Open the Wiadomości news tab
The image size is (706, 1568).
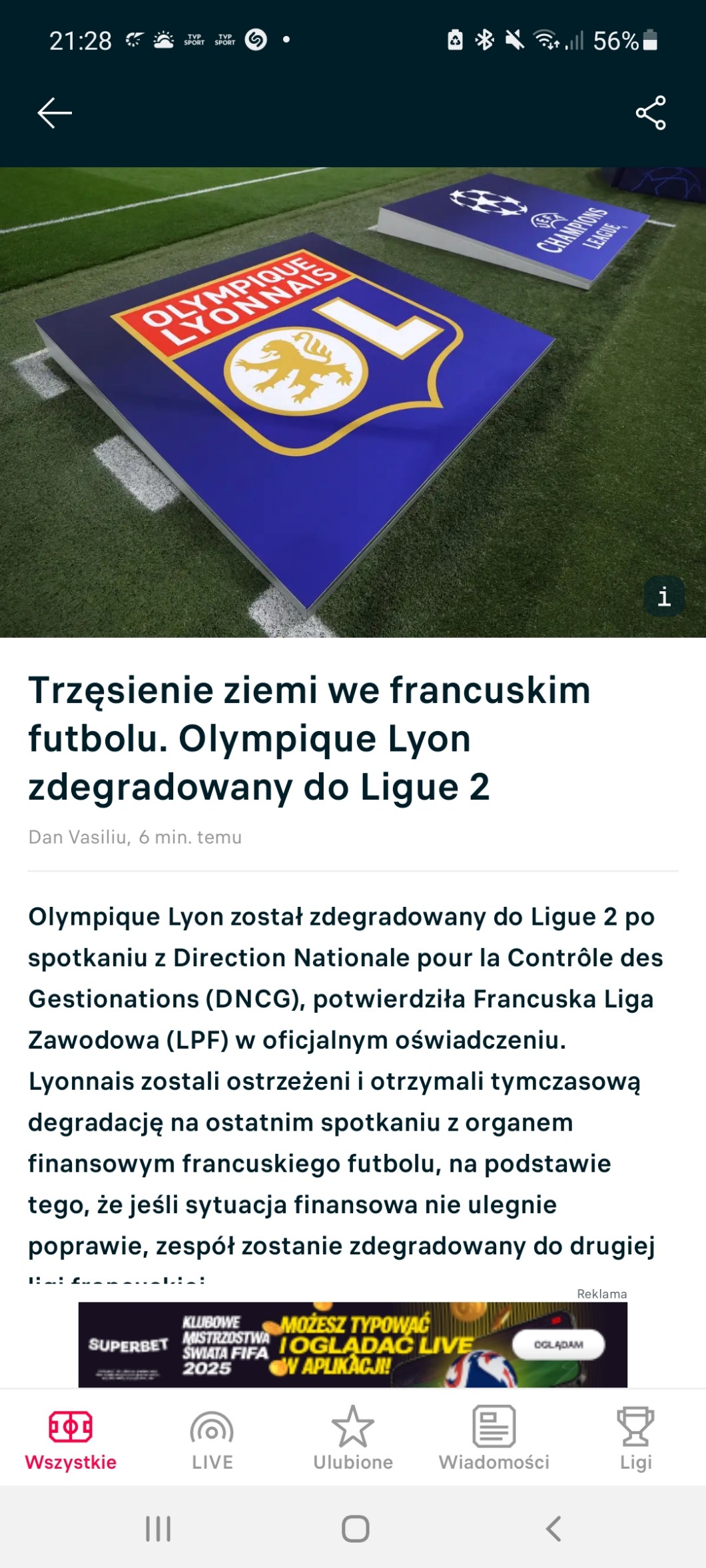494,1438
